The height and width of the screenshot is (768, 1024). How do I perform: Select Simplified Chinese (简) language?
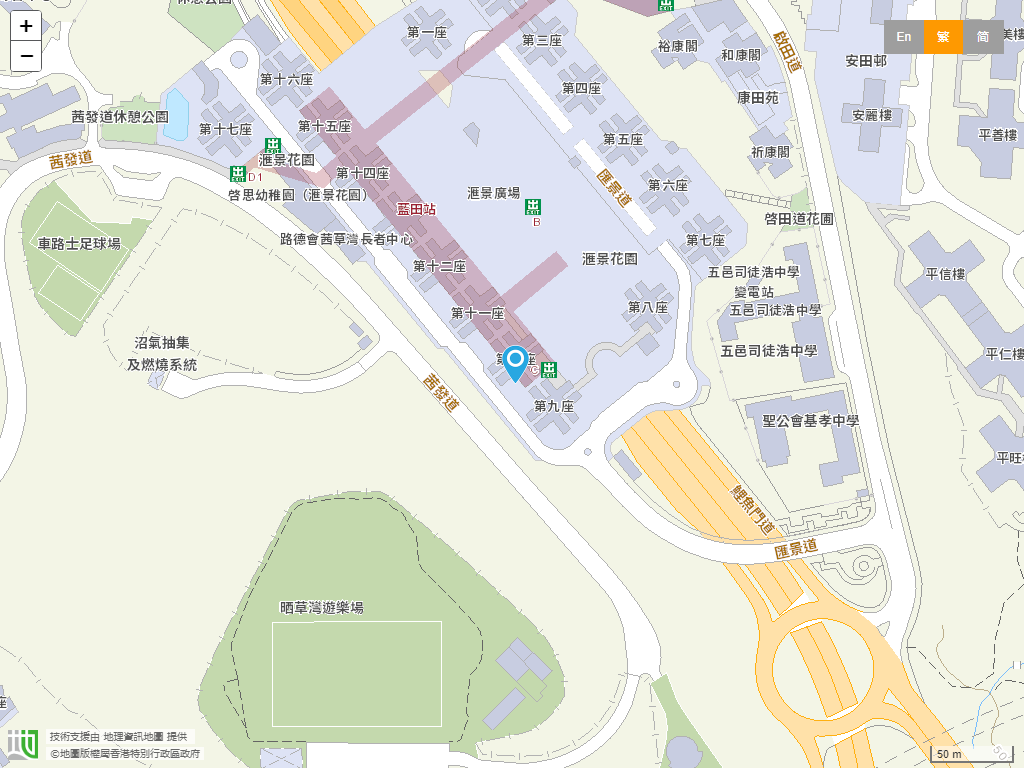pos(983,37)
